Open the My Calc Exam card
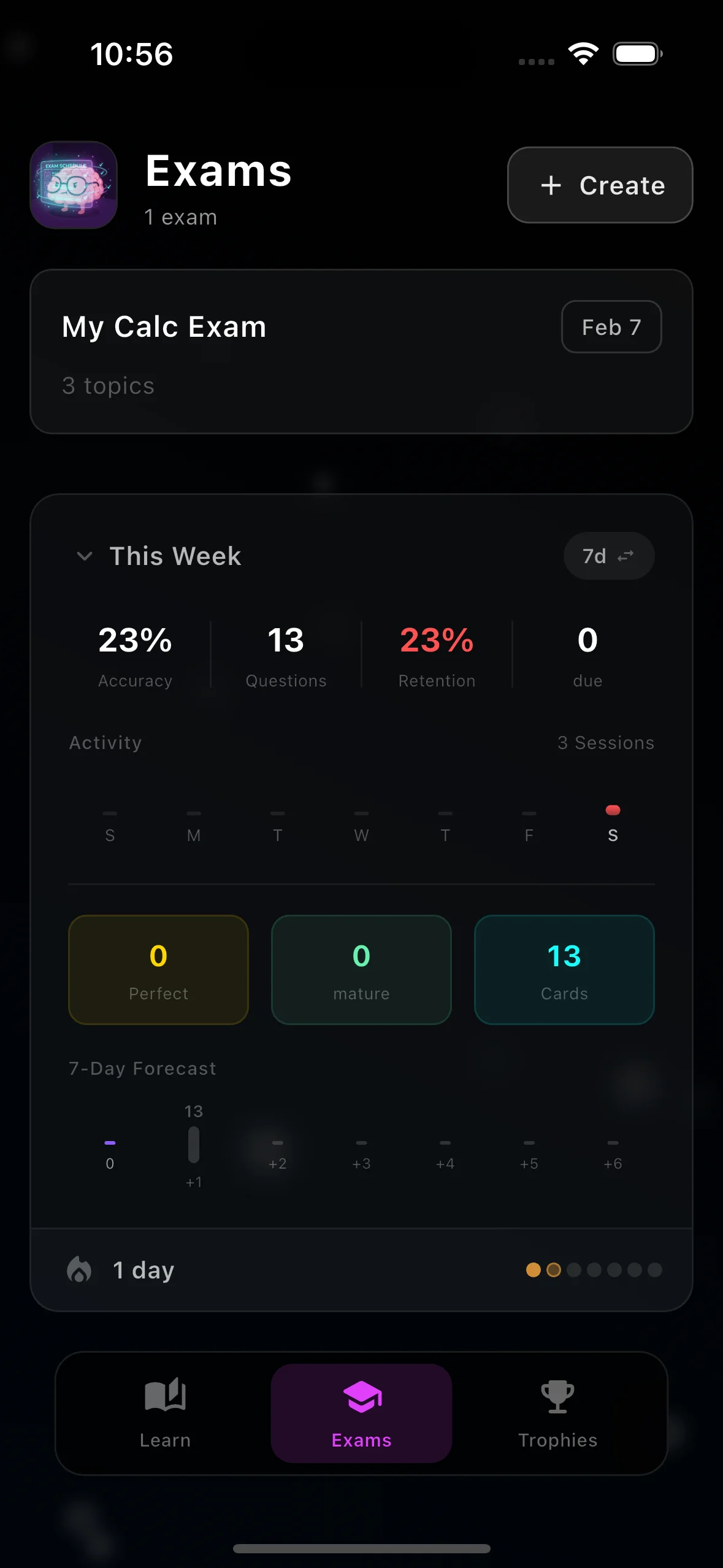The width and height of the screenshot is (723, 1568). pyautogui.click(x=361, y=352)
